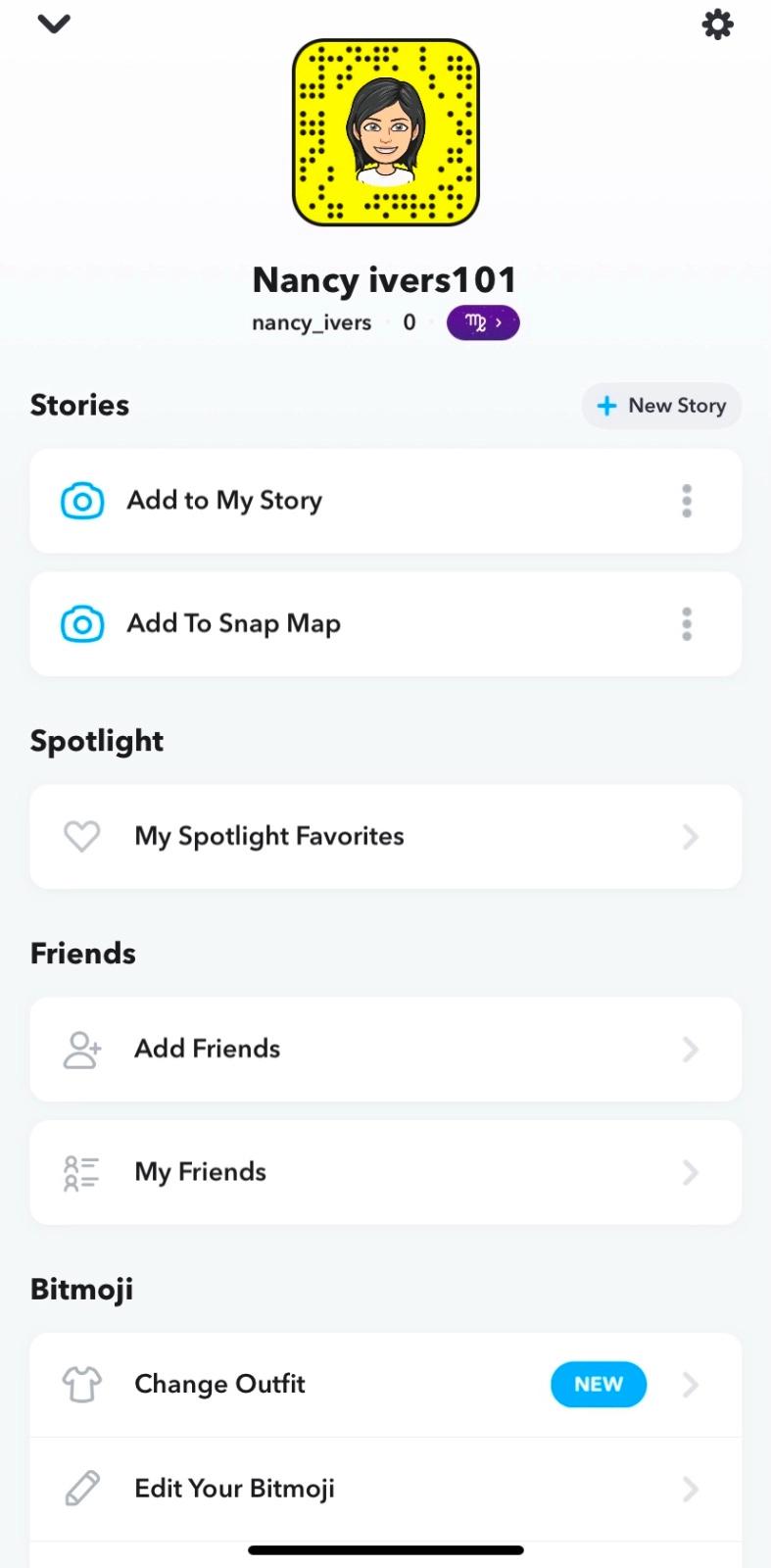Open the My Friends list
The image size is (771, 1568).
(x=385, y=1172)
